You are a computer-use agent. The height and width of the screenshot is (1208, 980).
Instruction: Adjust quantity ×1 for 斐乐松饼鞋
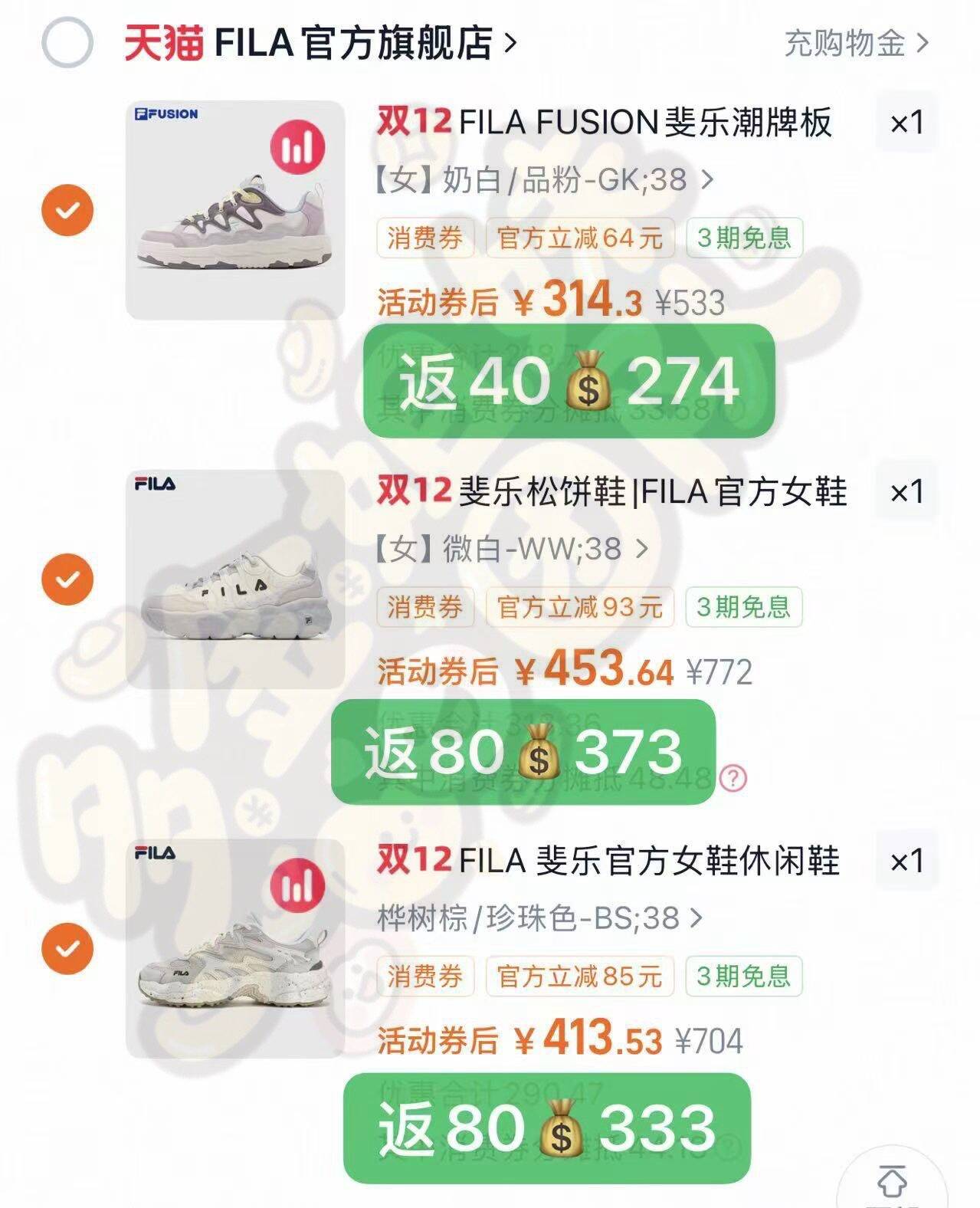click(x=906, y=492)
